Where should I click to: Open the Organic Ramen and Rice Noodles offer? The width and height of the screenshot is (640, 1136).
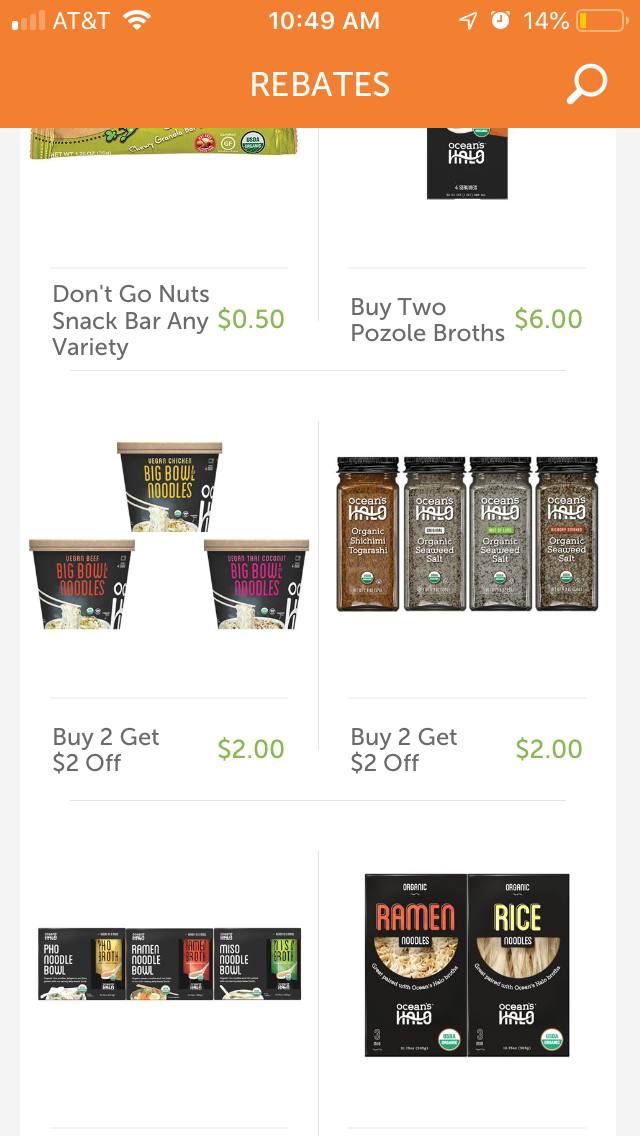[x=467, y=964]
